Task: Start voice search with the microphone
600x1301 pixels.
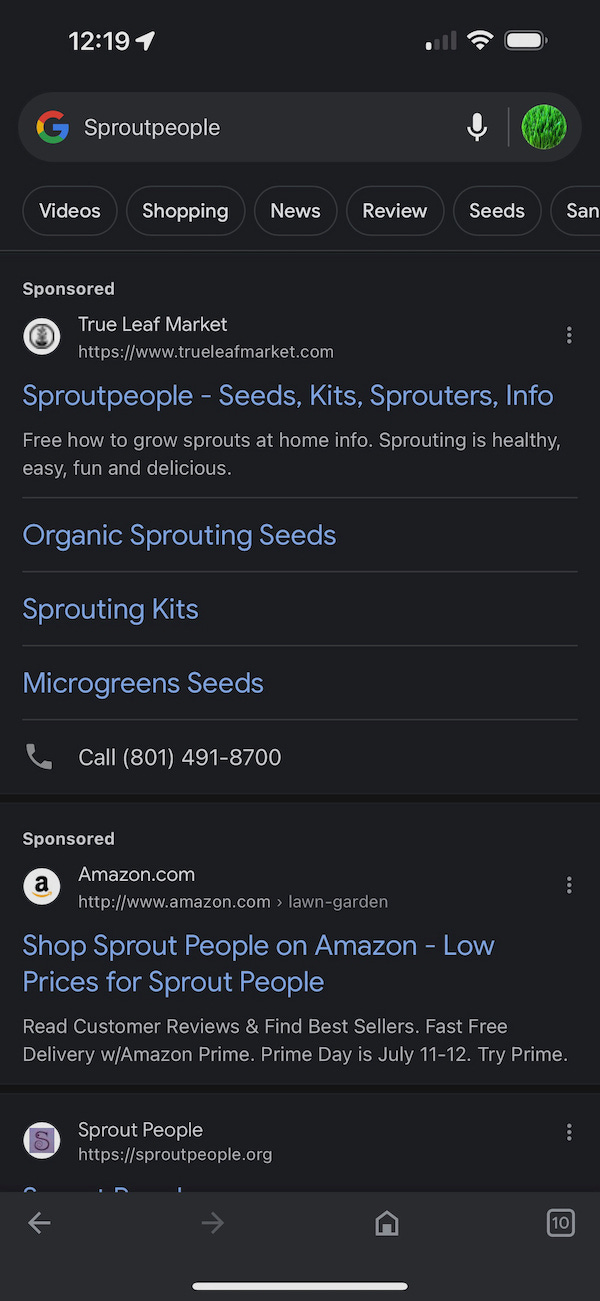Action: pyautogui.click(x=477, y=127)
